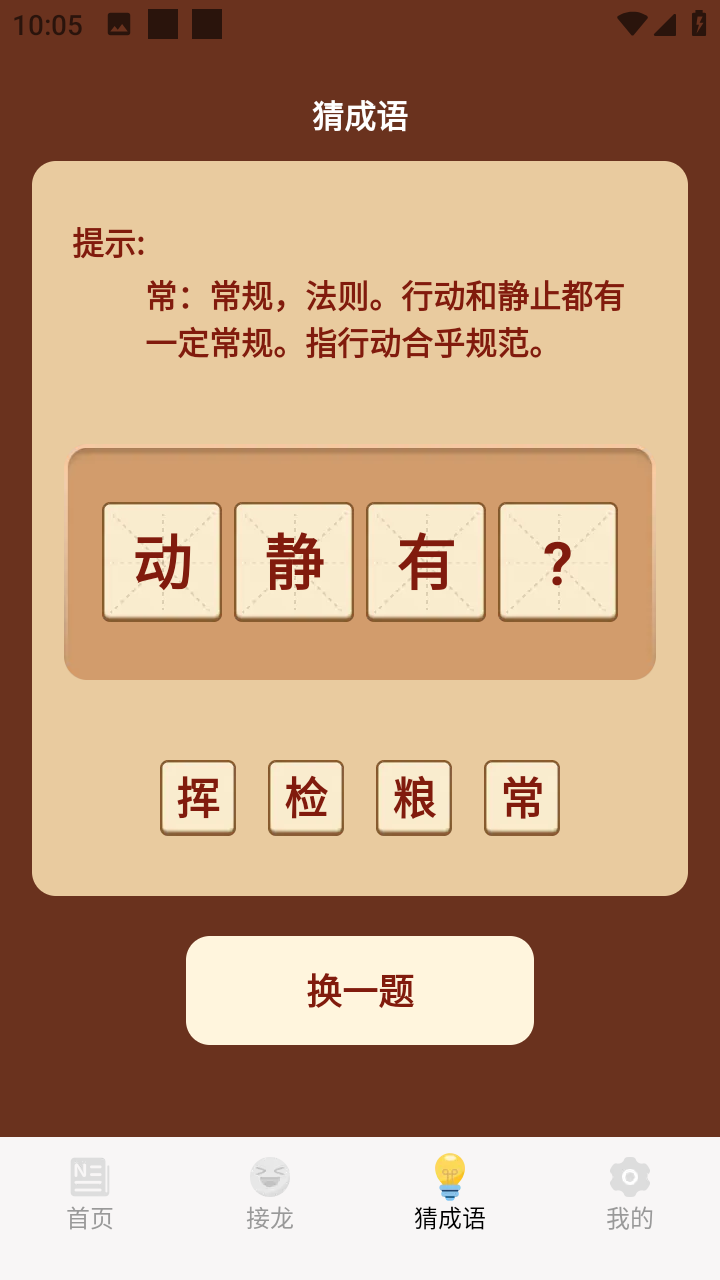720x1280 pixels.
Task: Select the character 挥 as the answer
Action: click(x=198, y=797)
